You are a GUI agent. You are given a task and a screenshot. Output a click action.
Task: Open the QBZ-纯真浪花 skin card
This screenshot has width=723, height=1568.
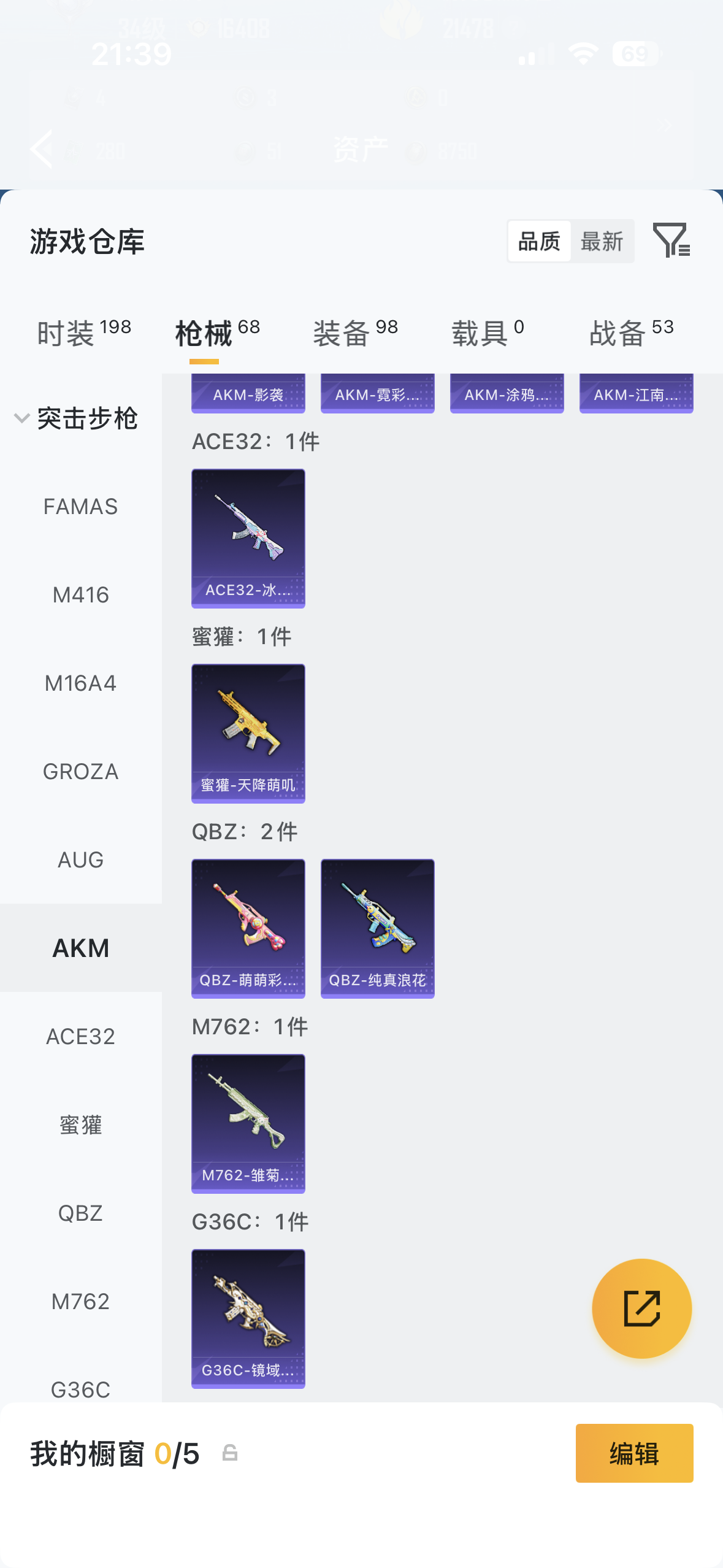(377, 928)
